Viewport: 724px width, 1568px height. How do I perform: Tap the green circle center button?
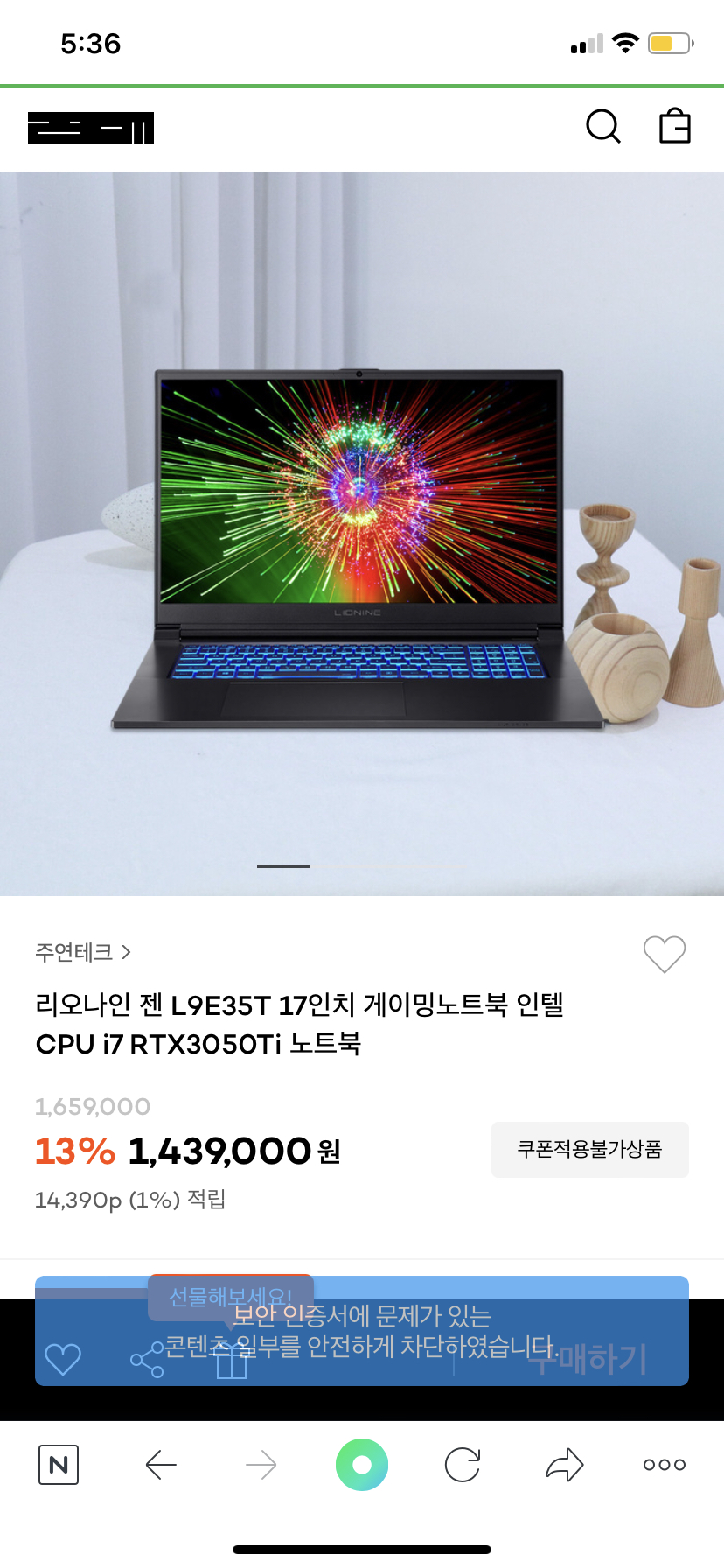click(x=361, y=1464)
